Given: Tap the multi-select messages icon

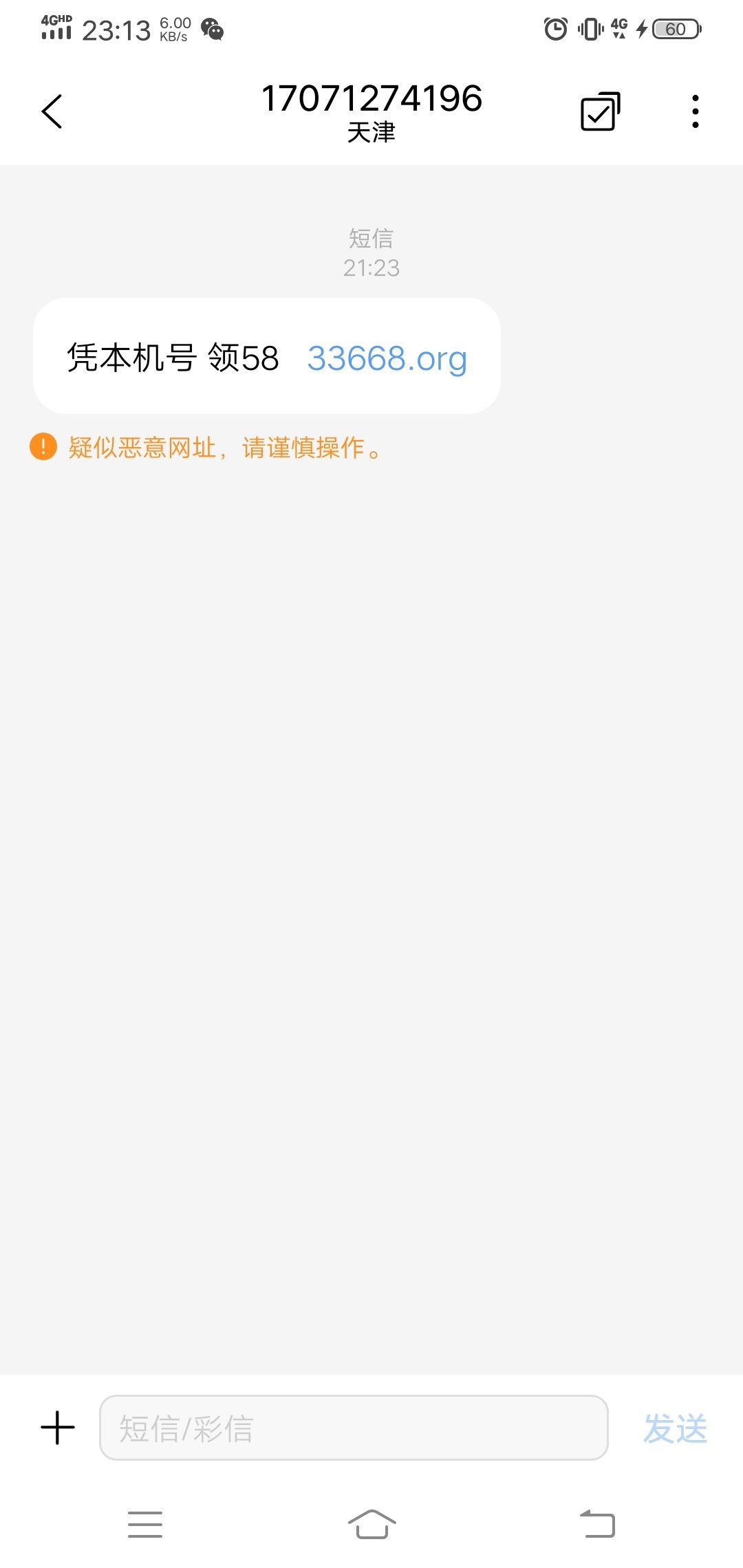Looking at the screenshot, I should click(600, 111).
